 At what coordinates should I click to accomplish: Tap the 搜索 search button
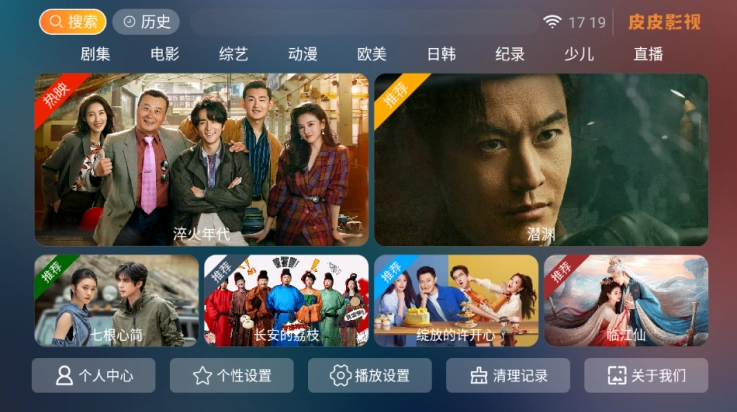point(73,21)
